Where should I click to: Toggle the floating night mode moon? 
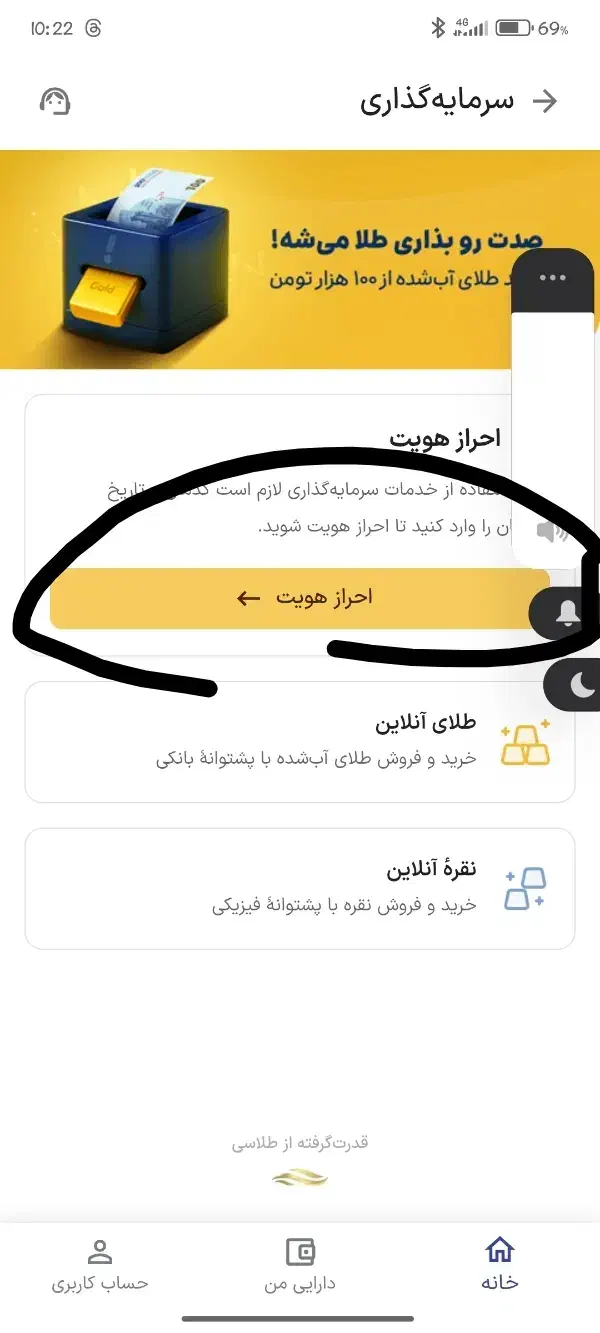tap(581, 685)
